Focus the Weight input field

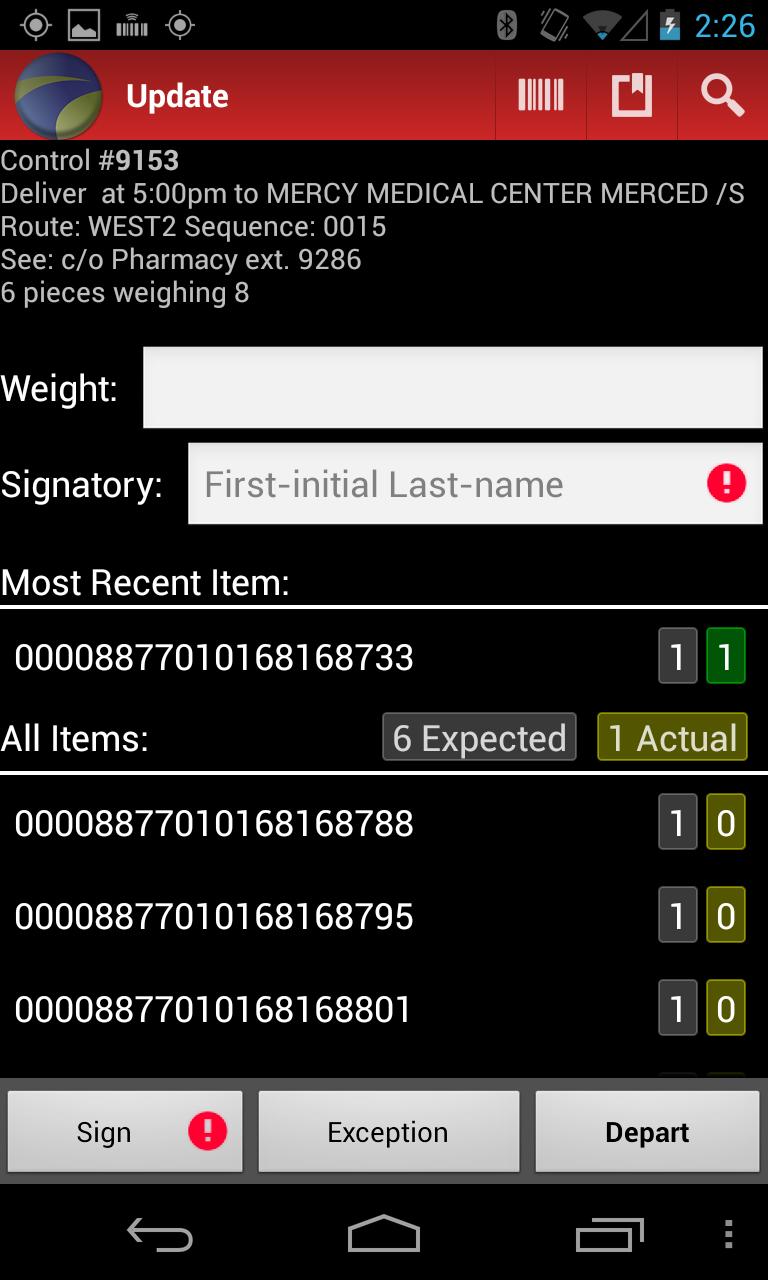[x=452, y=388]
